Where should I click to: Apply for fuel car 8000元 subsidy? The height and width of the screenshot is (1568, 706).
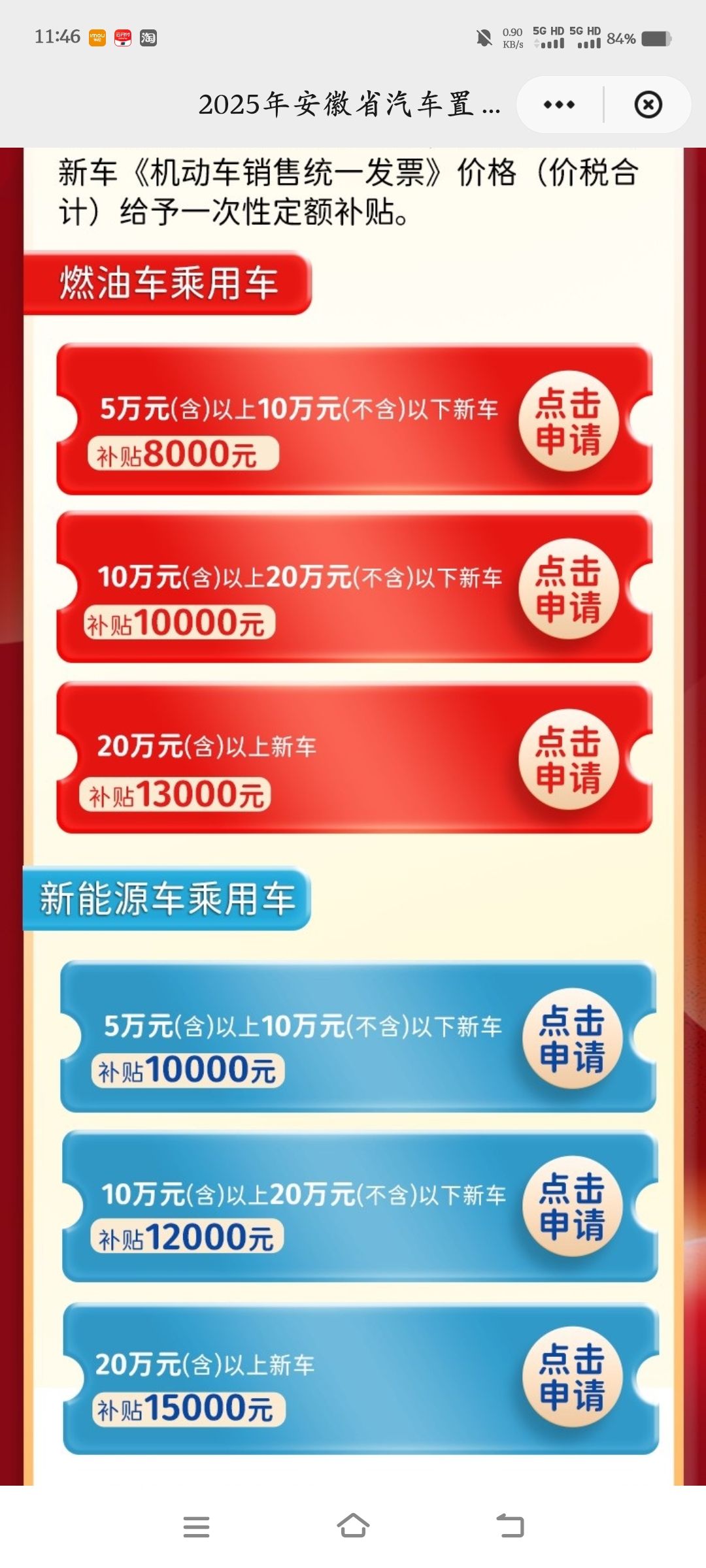tap(568, 421)
